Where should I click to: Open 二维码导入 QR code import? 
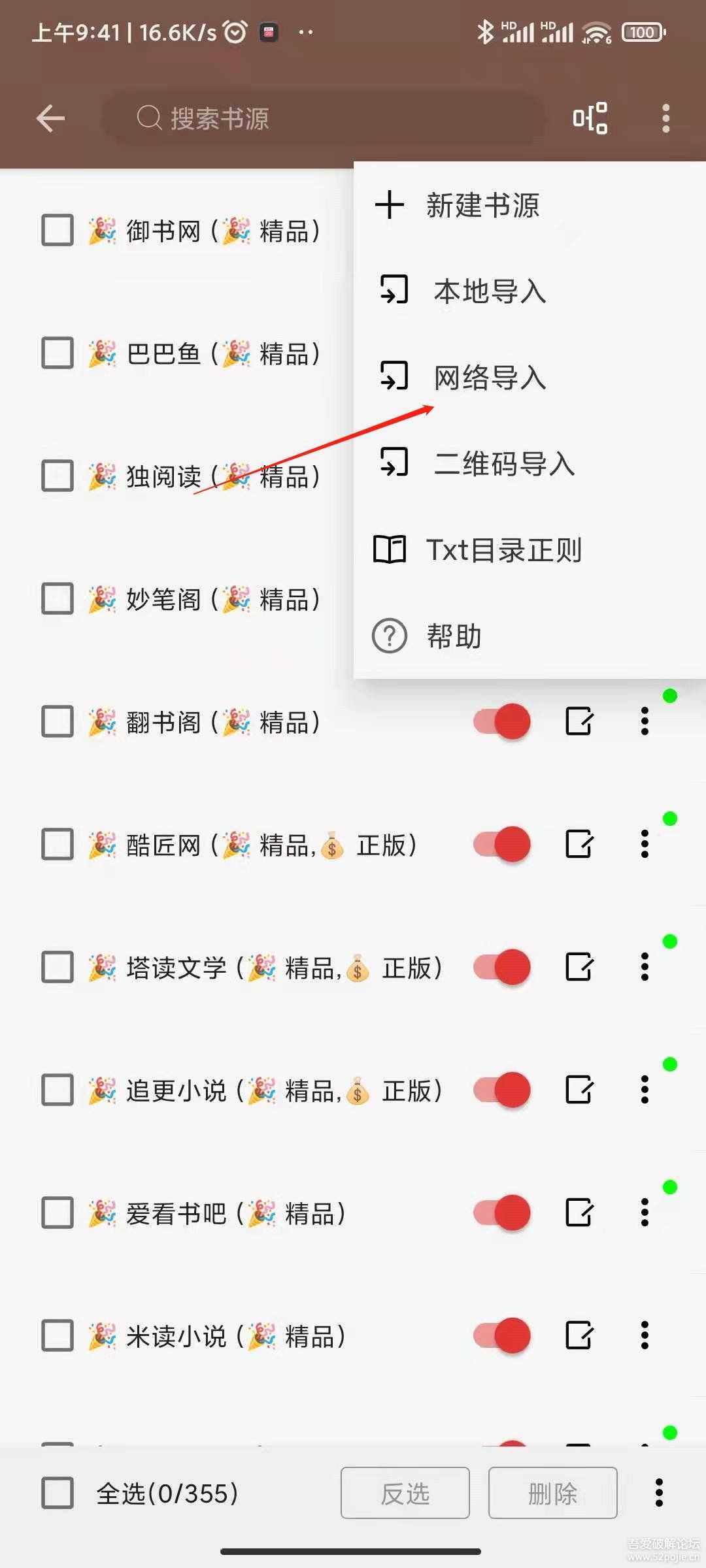[503, 464]
